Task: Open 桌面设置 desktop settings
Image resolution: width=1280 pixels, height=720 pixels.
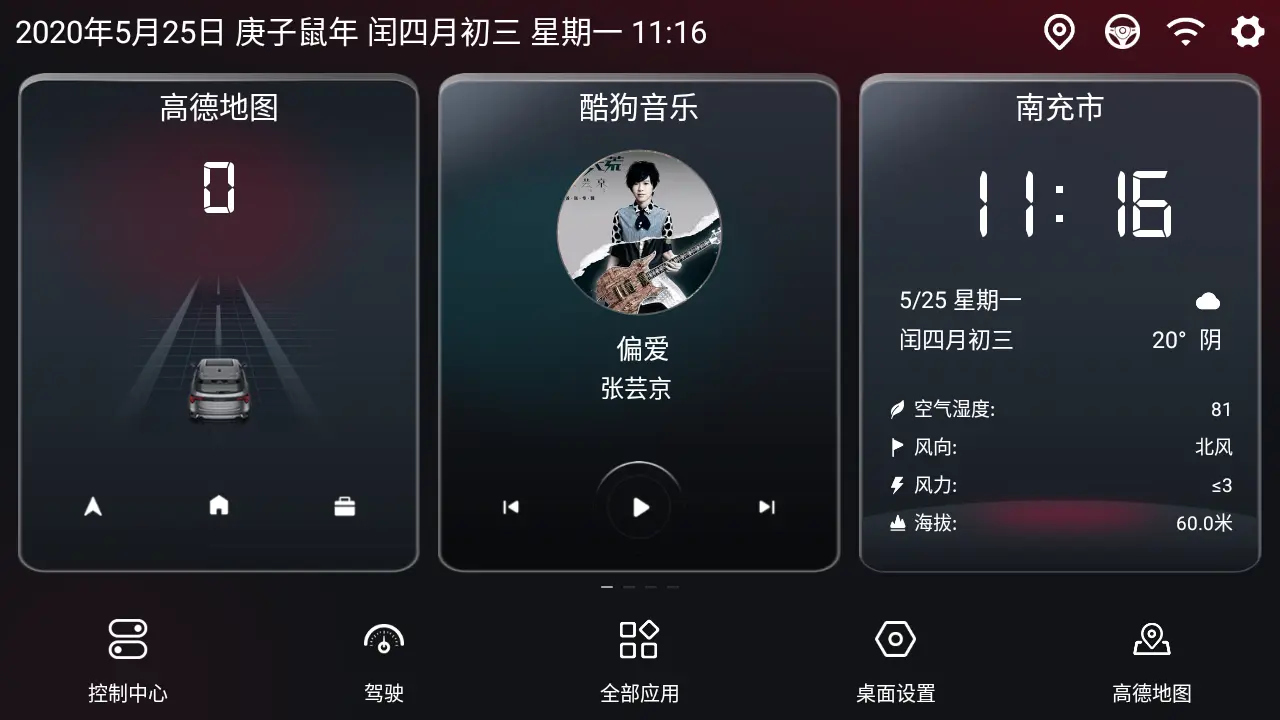Action: [x=895, y=657]
